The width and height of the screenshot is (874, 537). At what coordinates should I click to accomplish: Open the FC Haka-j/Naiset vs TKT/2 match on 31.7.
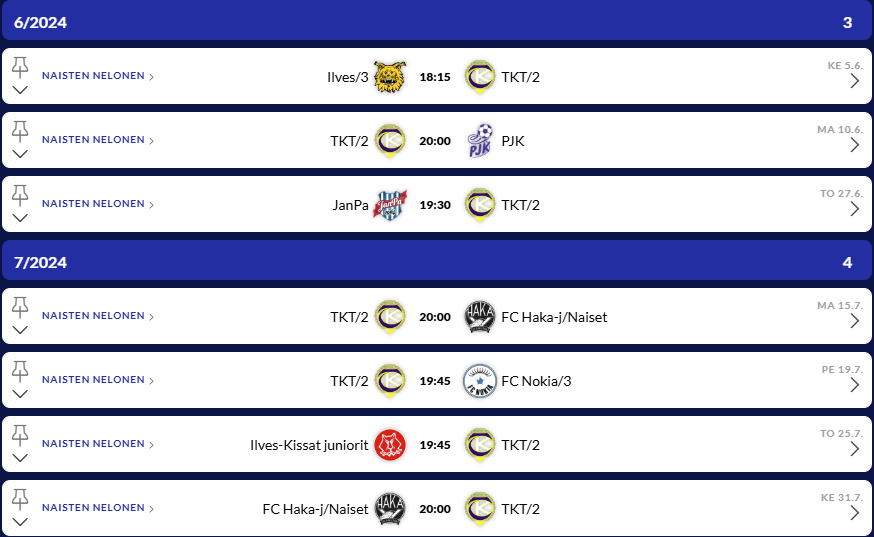click(x=854, y=513)
